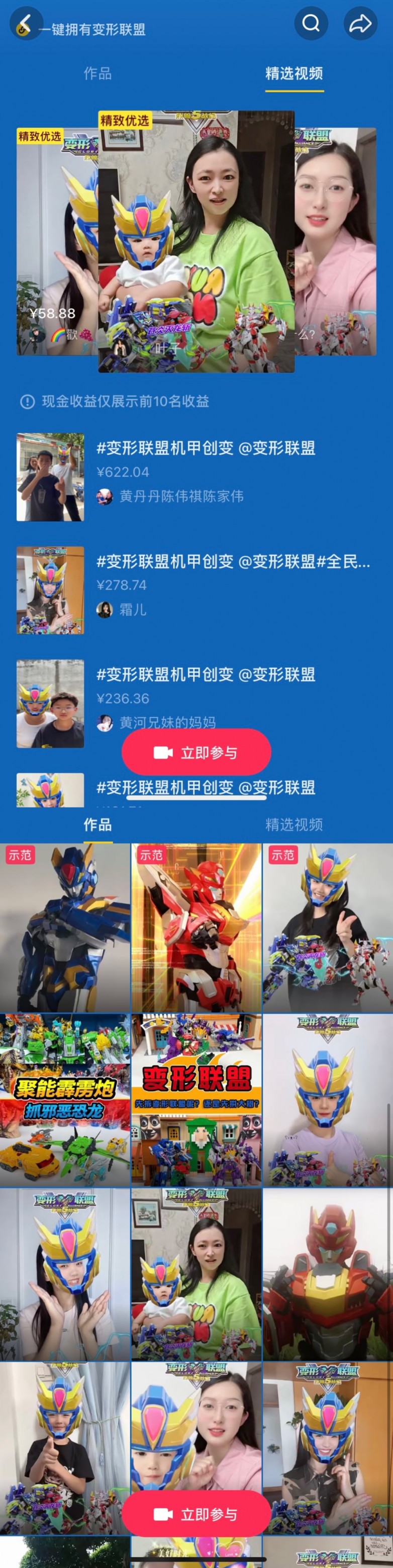Switch to the dimmed 作品 tab beside the highlighted 精选视频

point(97,74)
